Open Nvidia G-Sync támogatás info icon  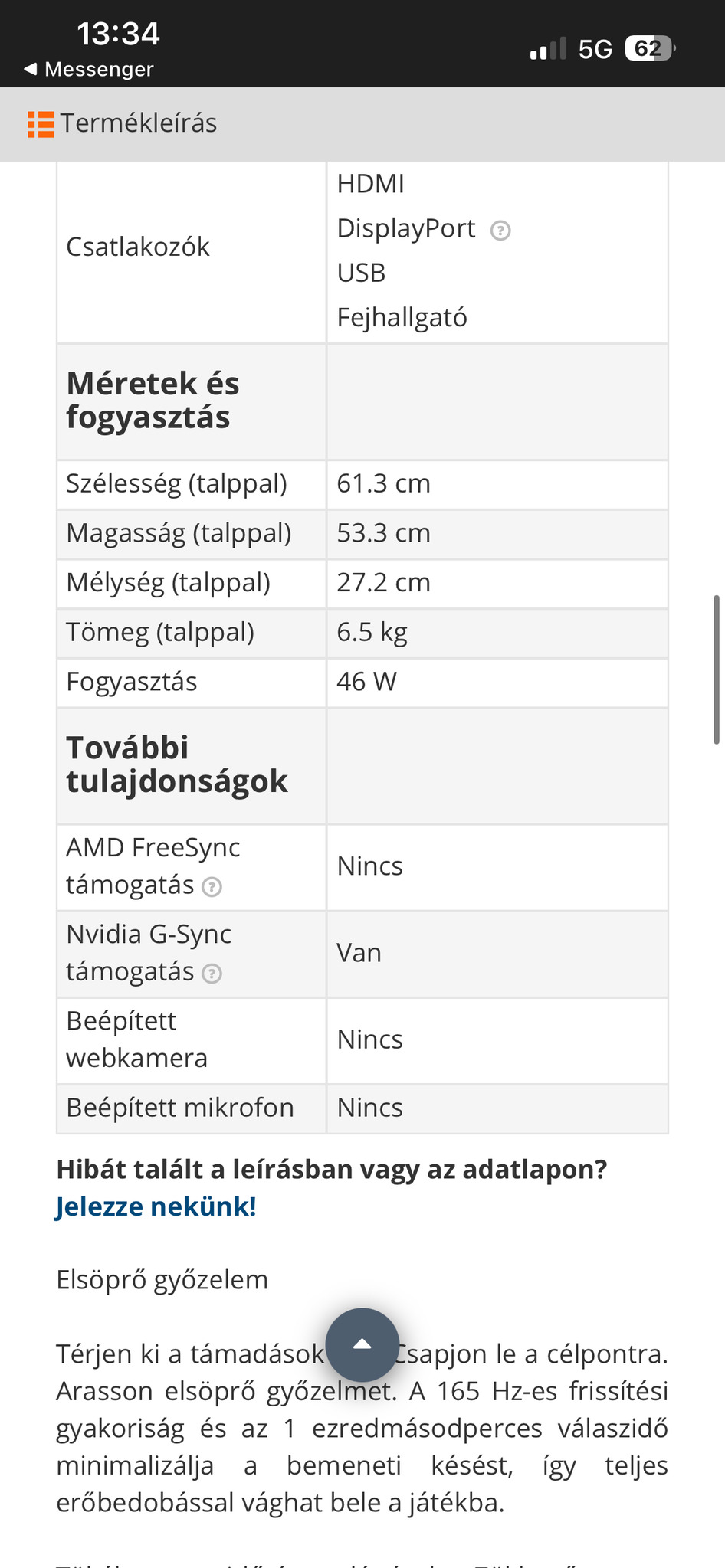point(212,974)
